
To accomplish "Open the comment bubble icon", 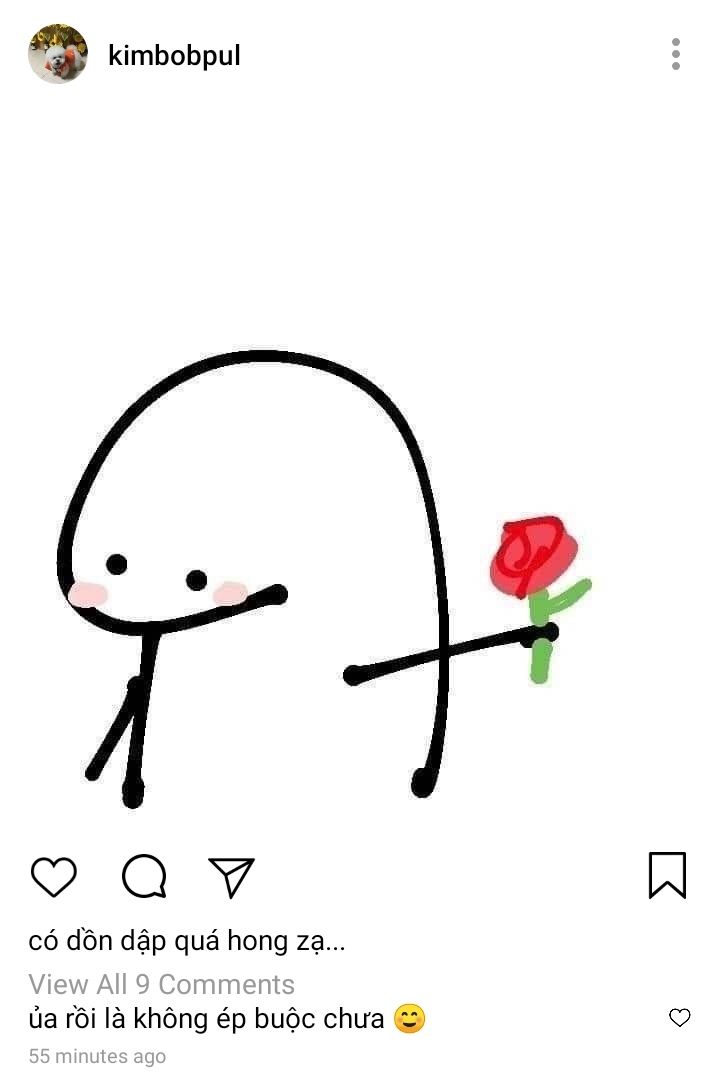I will pos(144,877).
